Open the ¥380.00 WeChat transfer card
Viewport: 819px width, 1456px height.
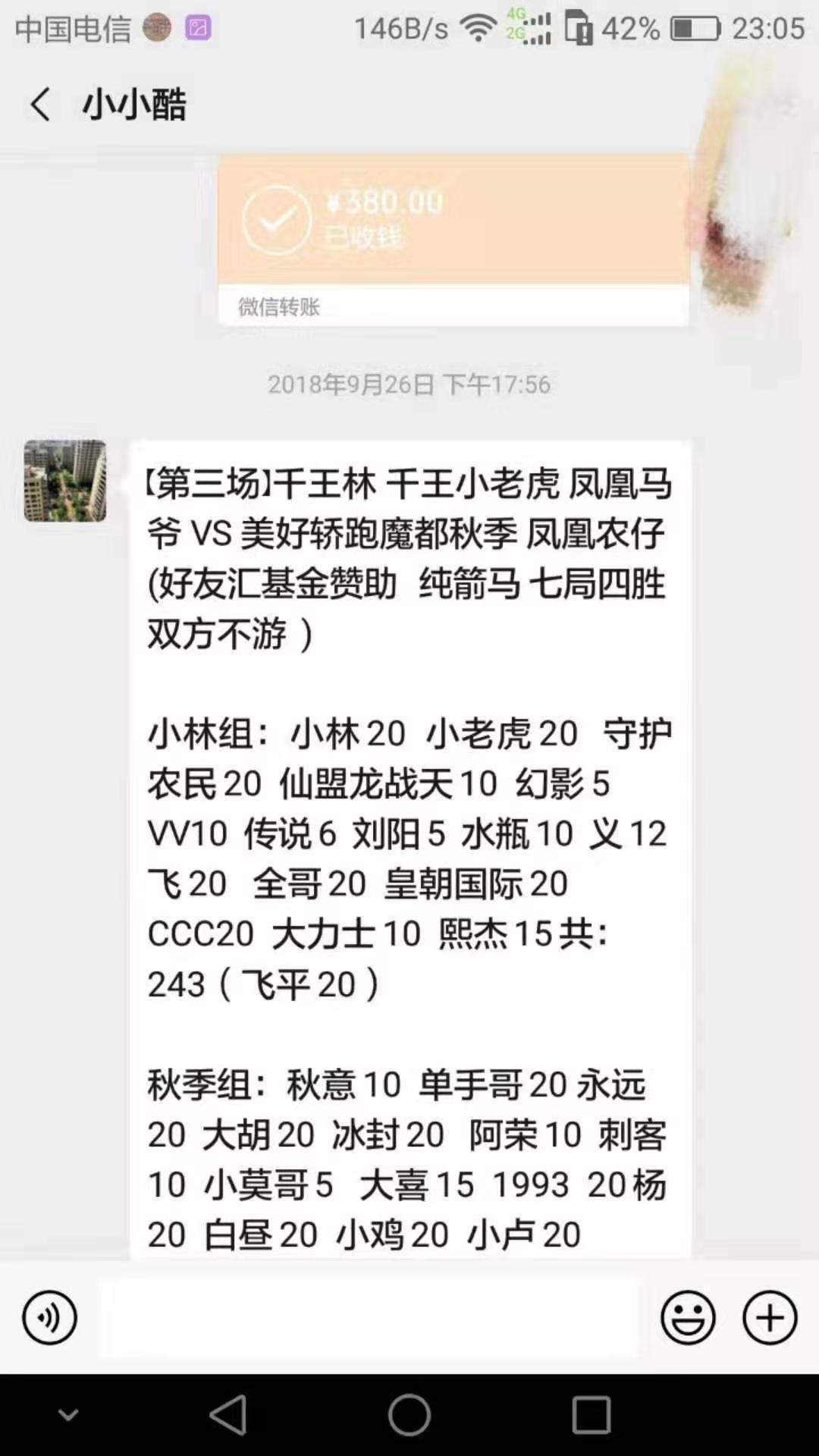453,237
